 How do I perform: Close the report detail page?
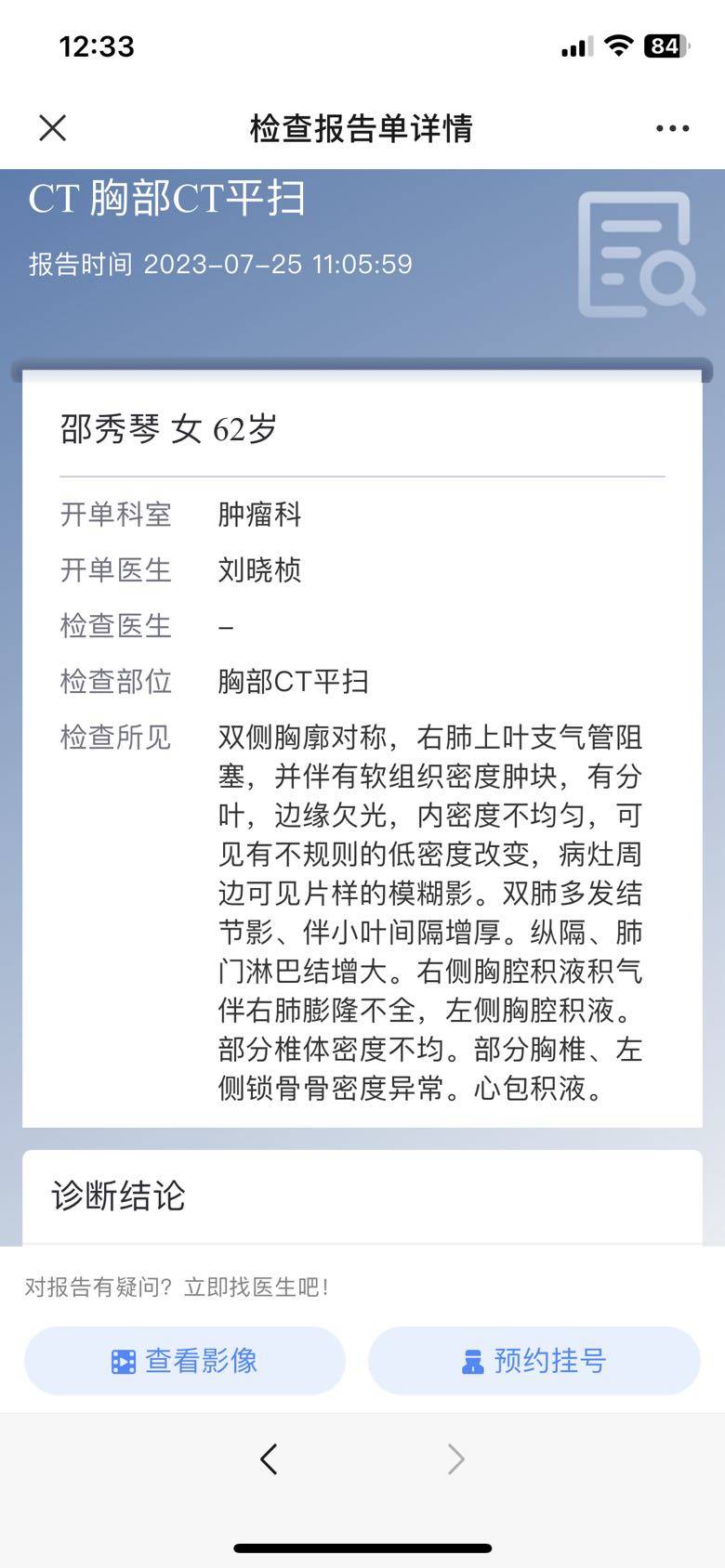(x=53, y=128)
